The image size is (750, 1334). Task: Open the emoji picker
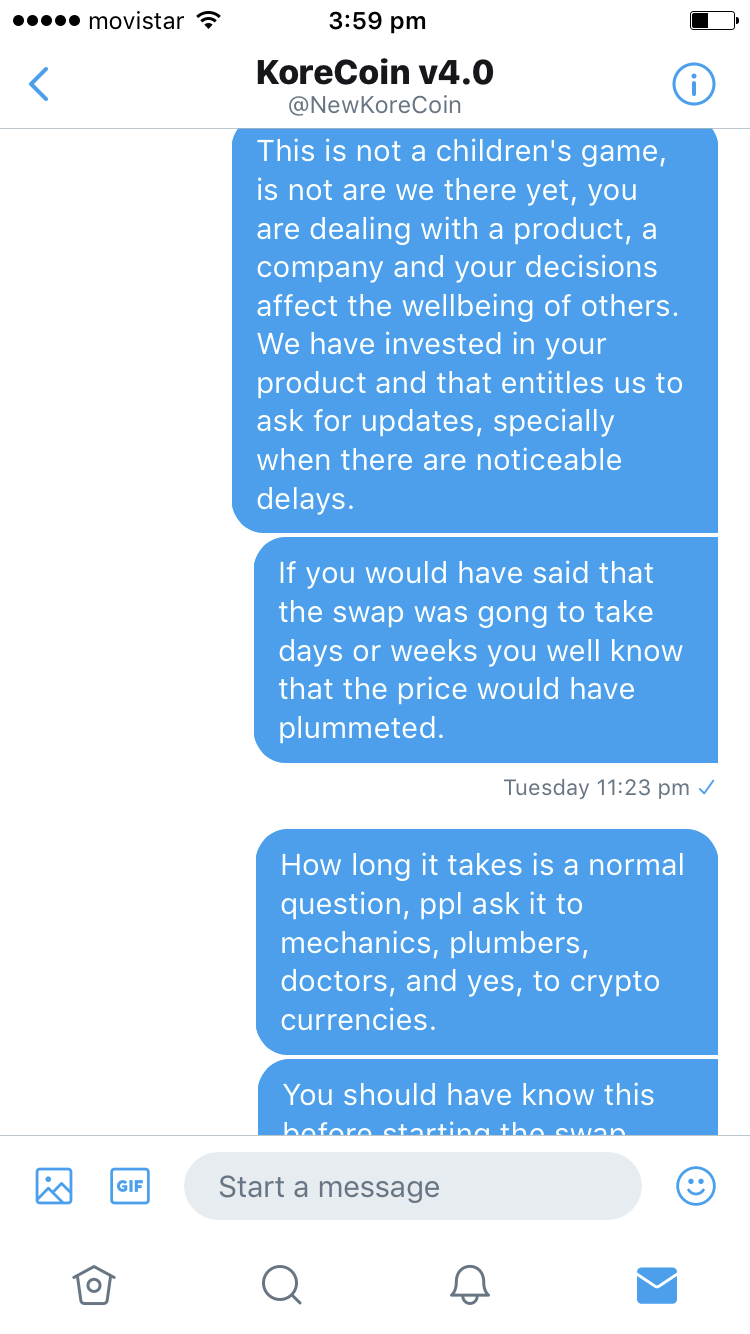696,1186
